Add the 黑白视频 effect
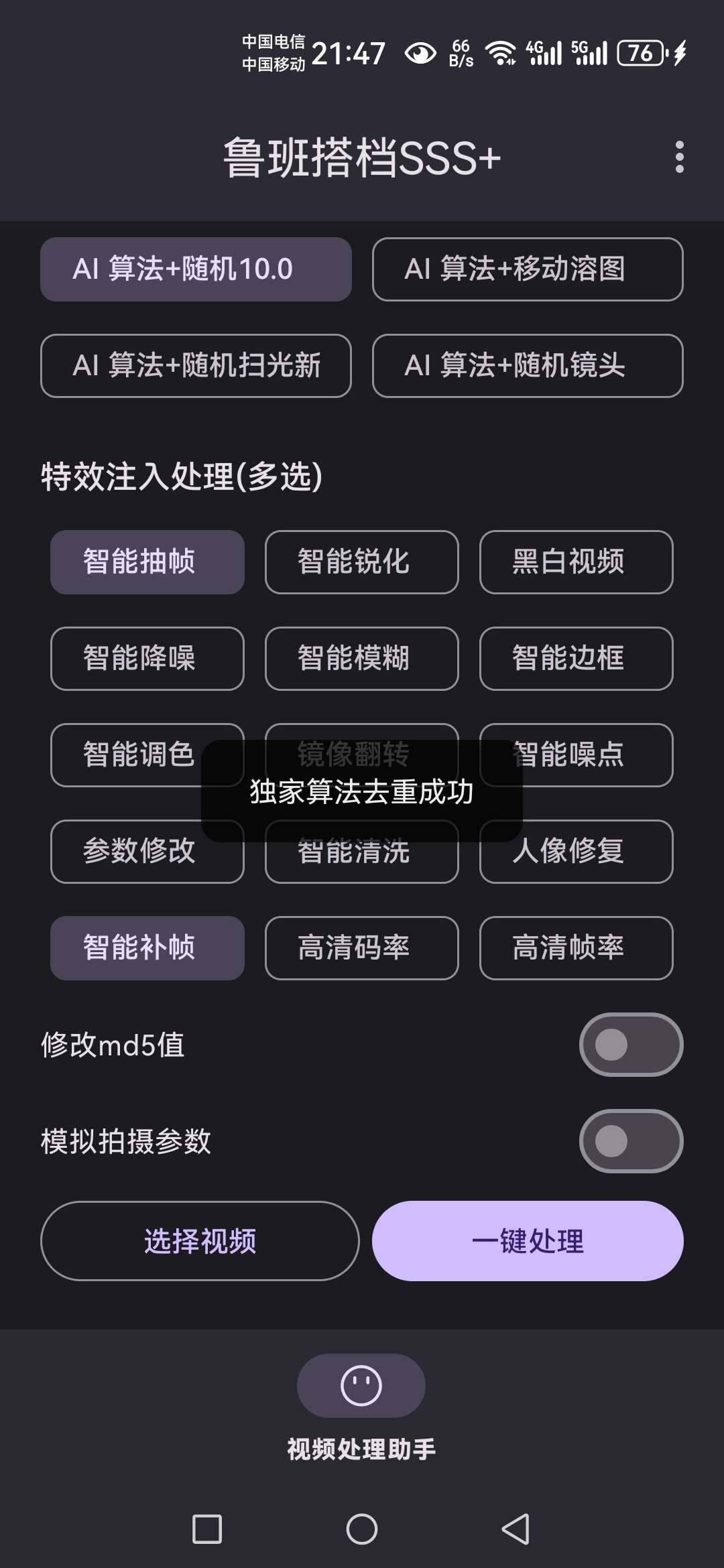The height and width of the screenshot is (1568, 724). pos(576,562)
